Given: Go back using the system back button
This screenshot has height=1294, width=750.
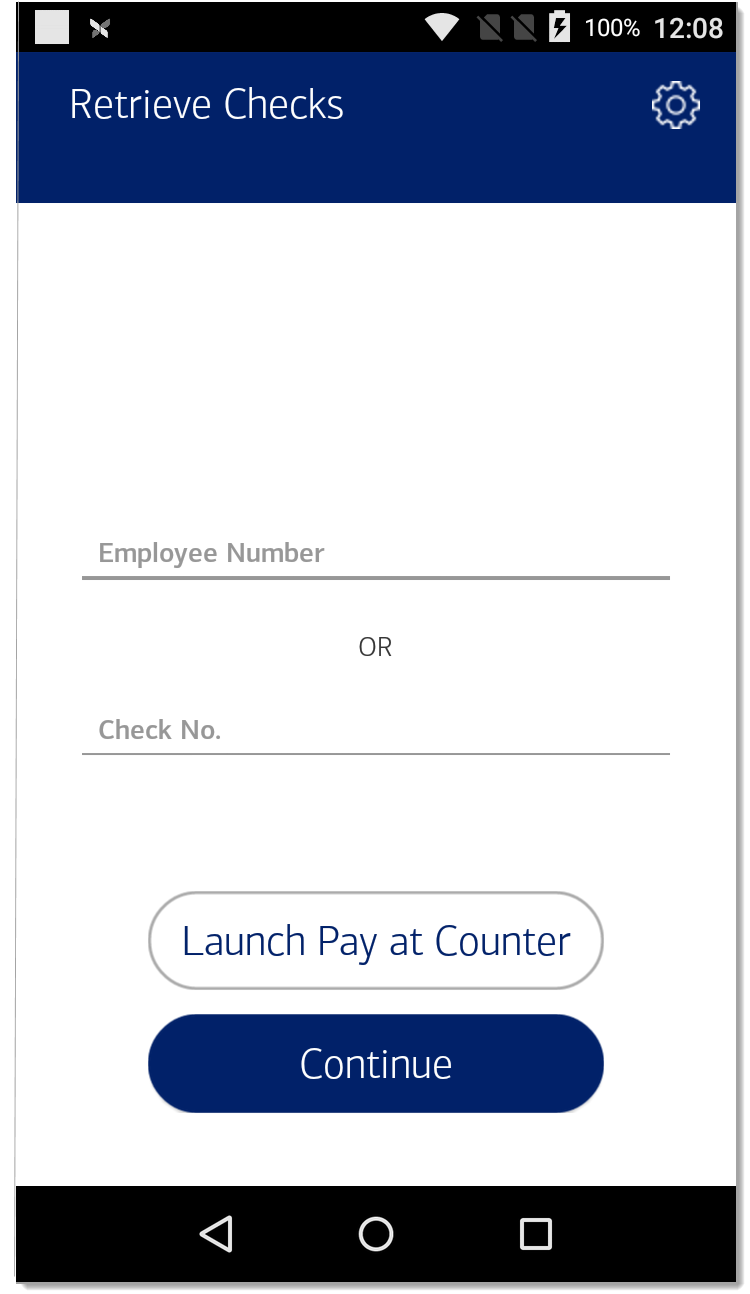Looking at the screenshot, I should (216, 1234).
